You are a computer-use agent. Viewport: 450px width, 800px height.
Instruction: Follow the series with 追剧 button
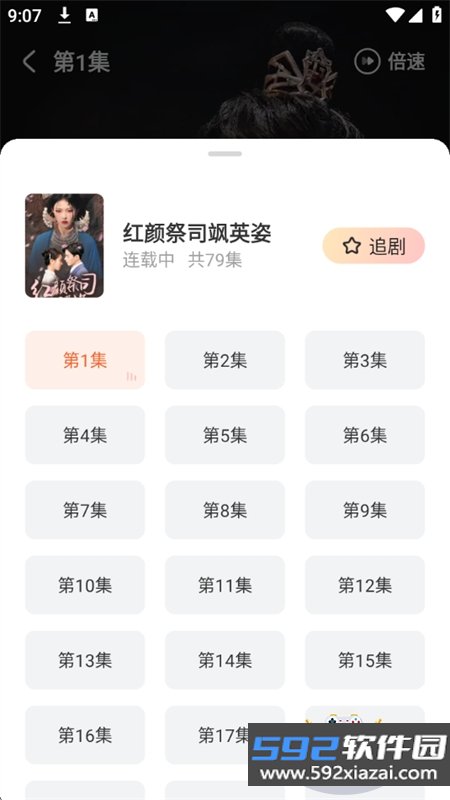pyautogui.click(x=373, y=246)
